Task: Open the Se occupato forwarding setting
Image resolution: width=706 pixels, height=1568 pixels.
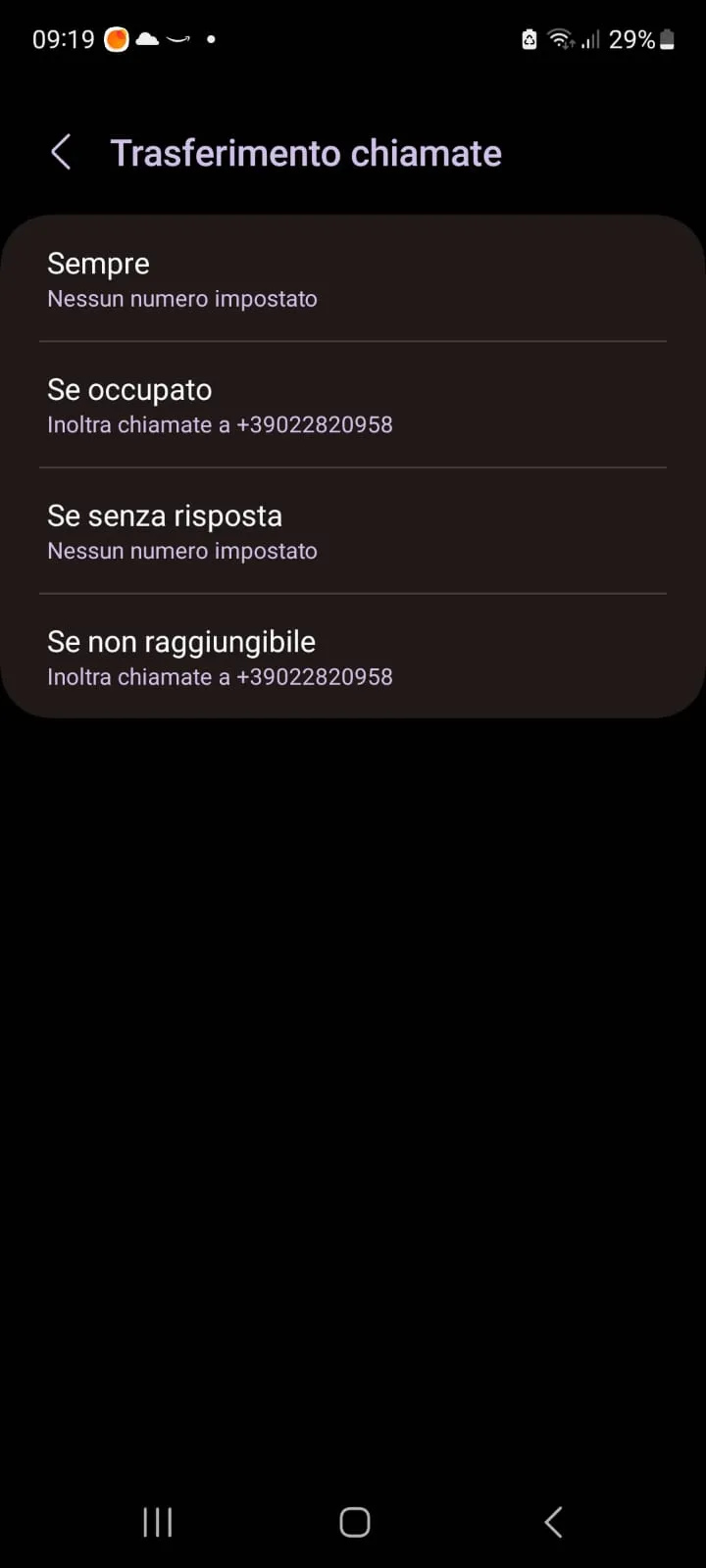Action: [353, 405]
